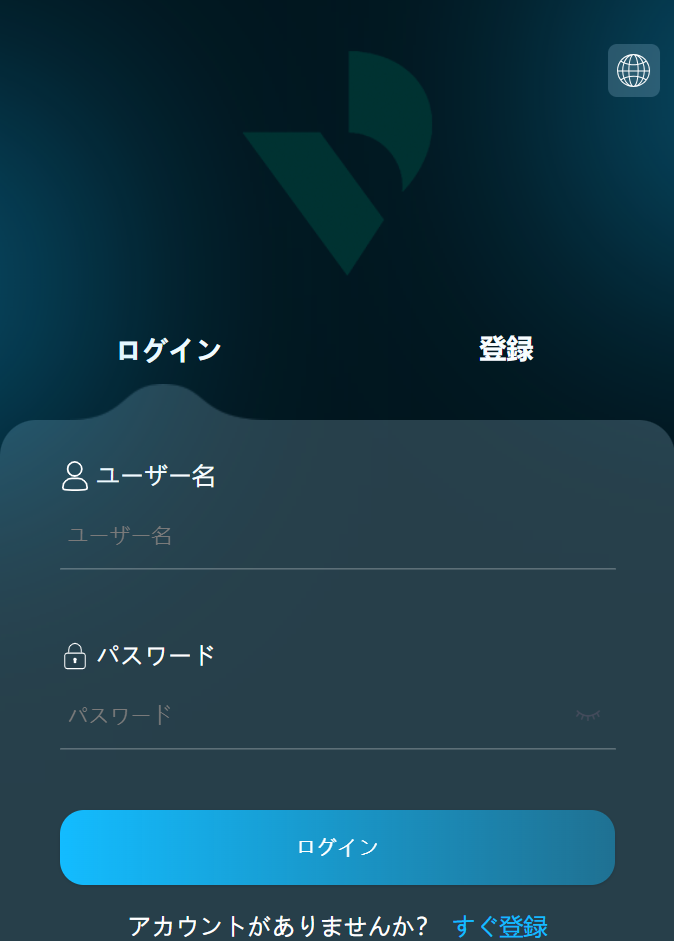Tap the blue ログイン button
The height and width of the screenshot is (941, 674).
click(x=337, y=847)
